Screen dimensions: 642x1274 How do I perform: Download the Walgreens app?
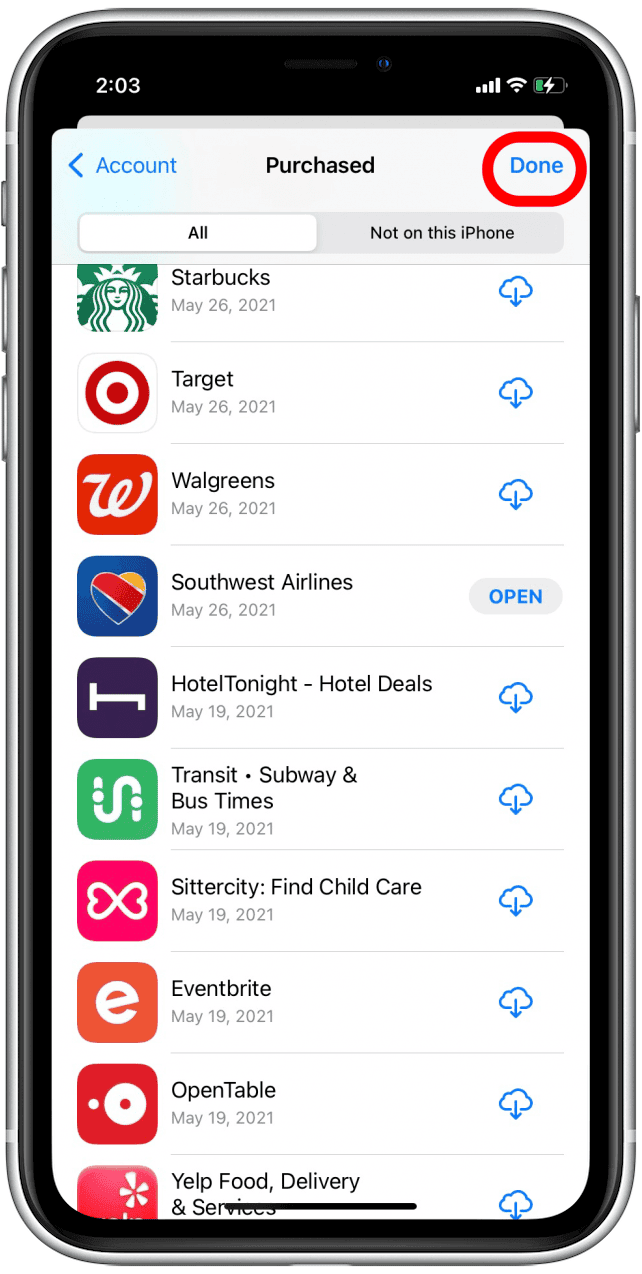(516, 494)
